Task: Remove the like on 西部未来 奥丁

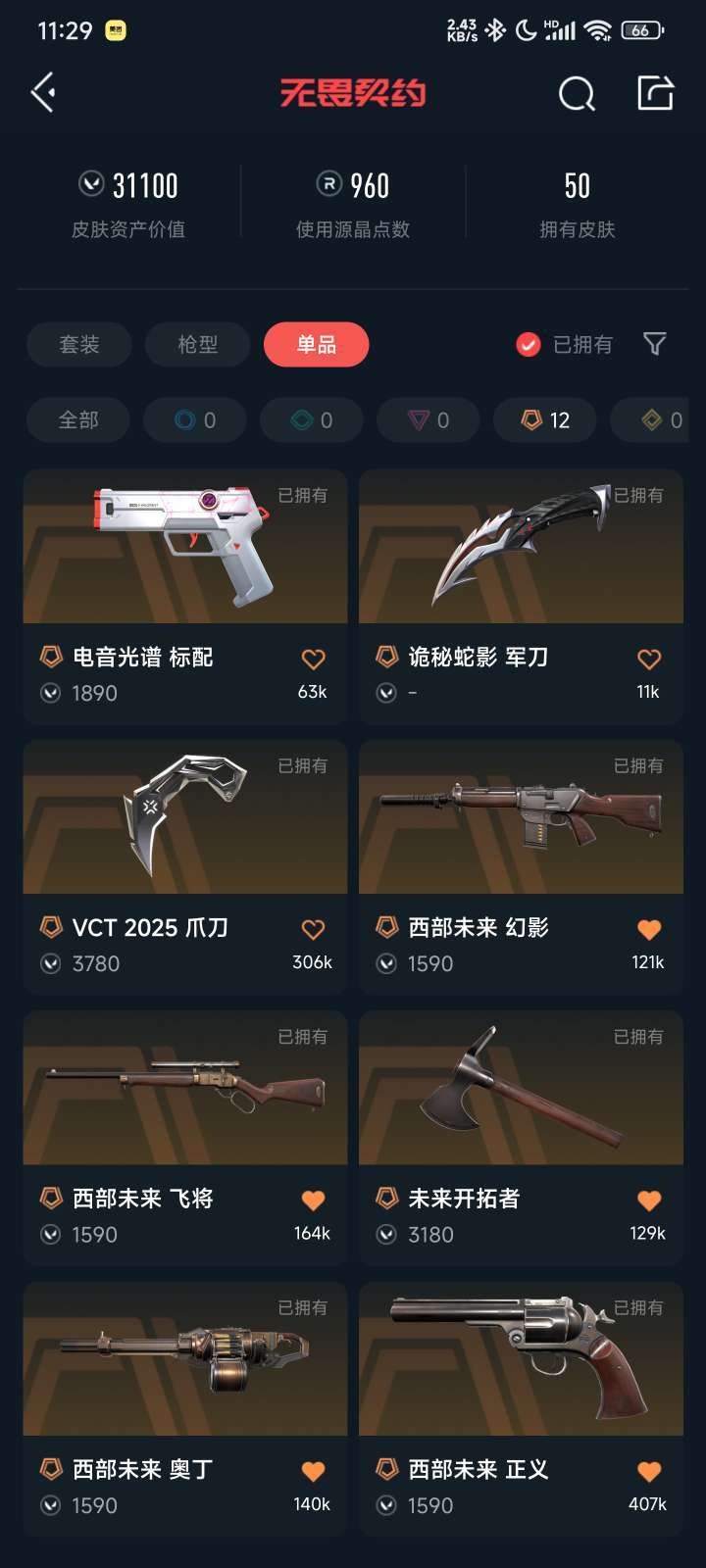Action: coord(313,1471)
